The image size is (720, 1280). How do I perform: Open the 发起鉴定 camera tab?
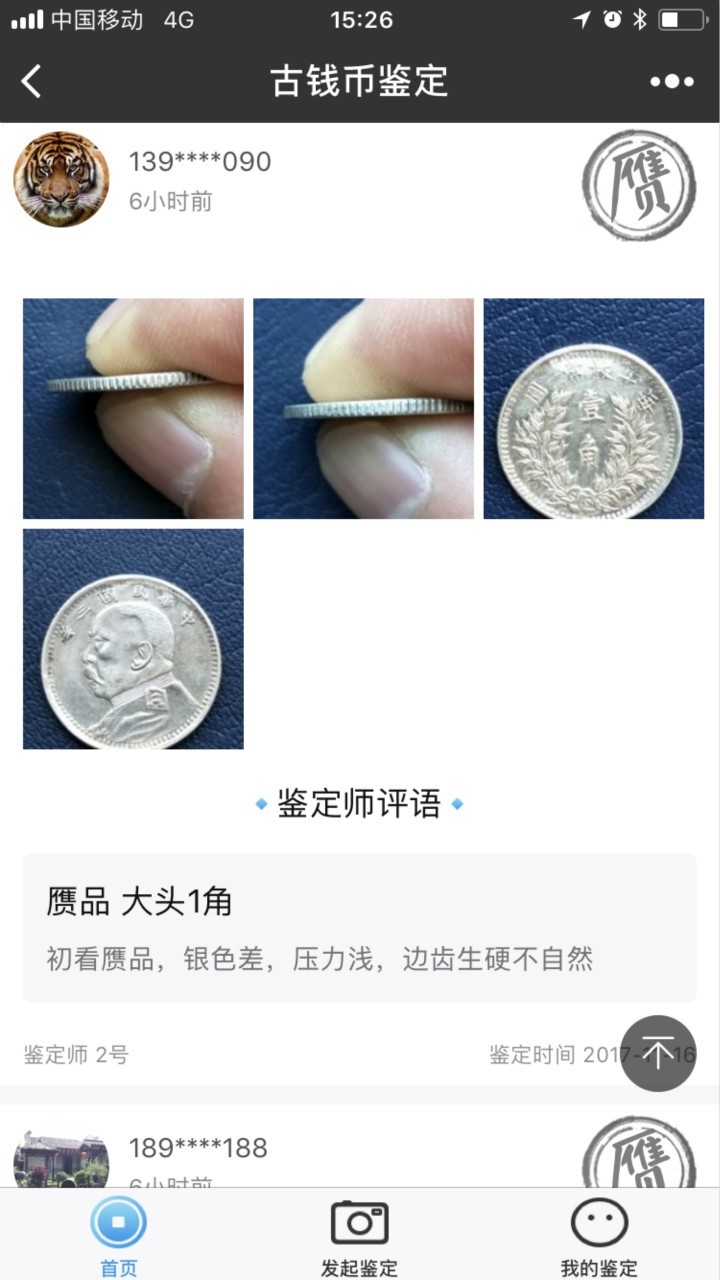coord(359,1237)
